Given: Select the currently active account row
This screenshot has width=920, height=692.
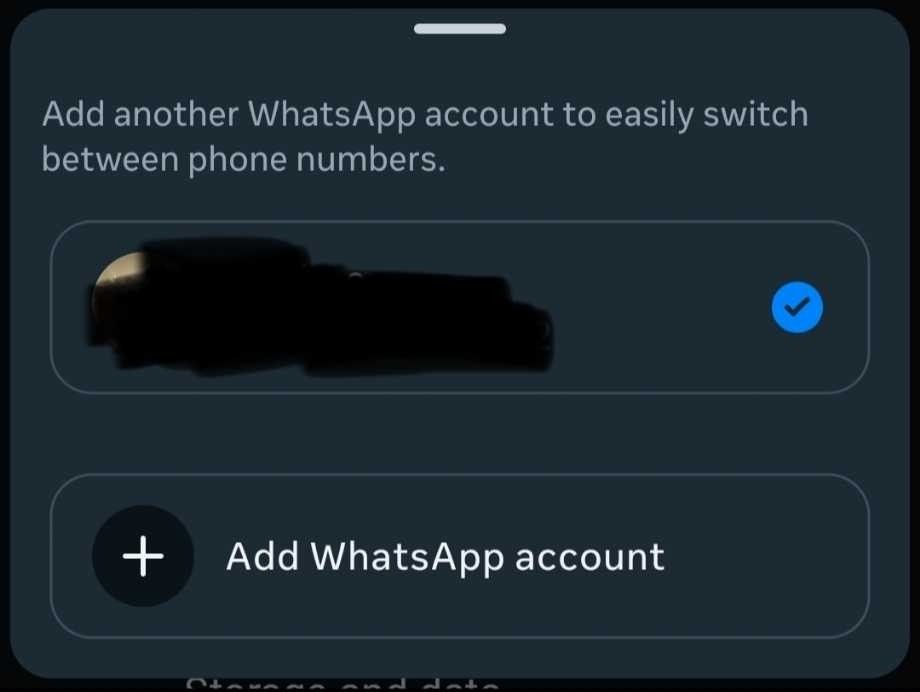Looking at the screenshot, I should pyautogui.click(x=459, y=308).
